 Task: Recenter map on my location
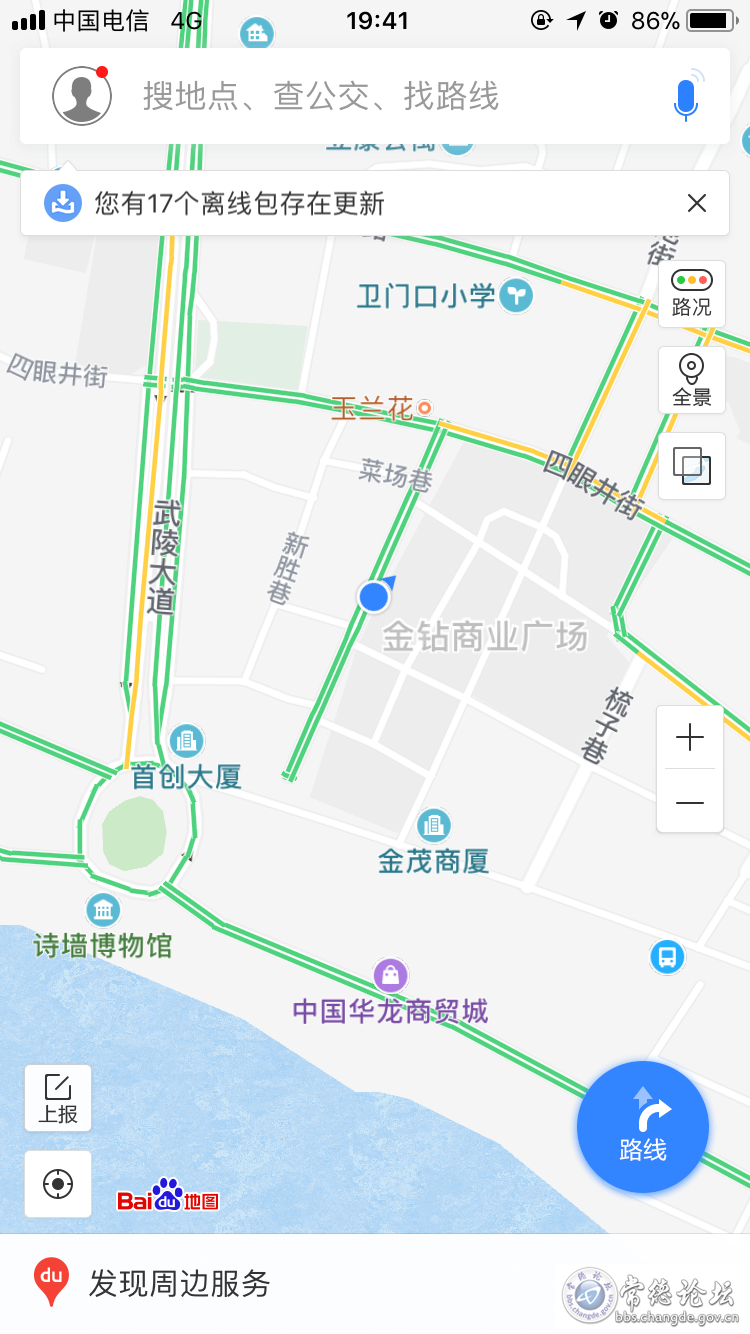(x=58, y=1184)
